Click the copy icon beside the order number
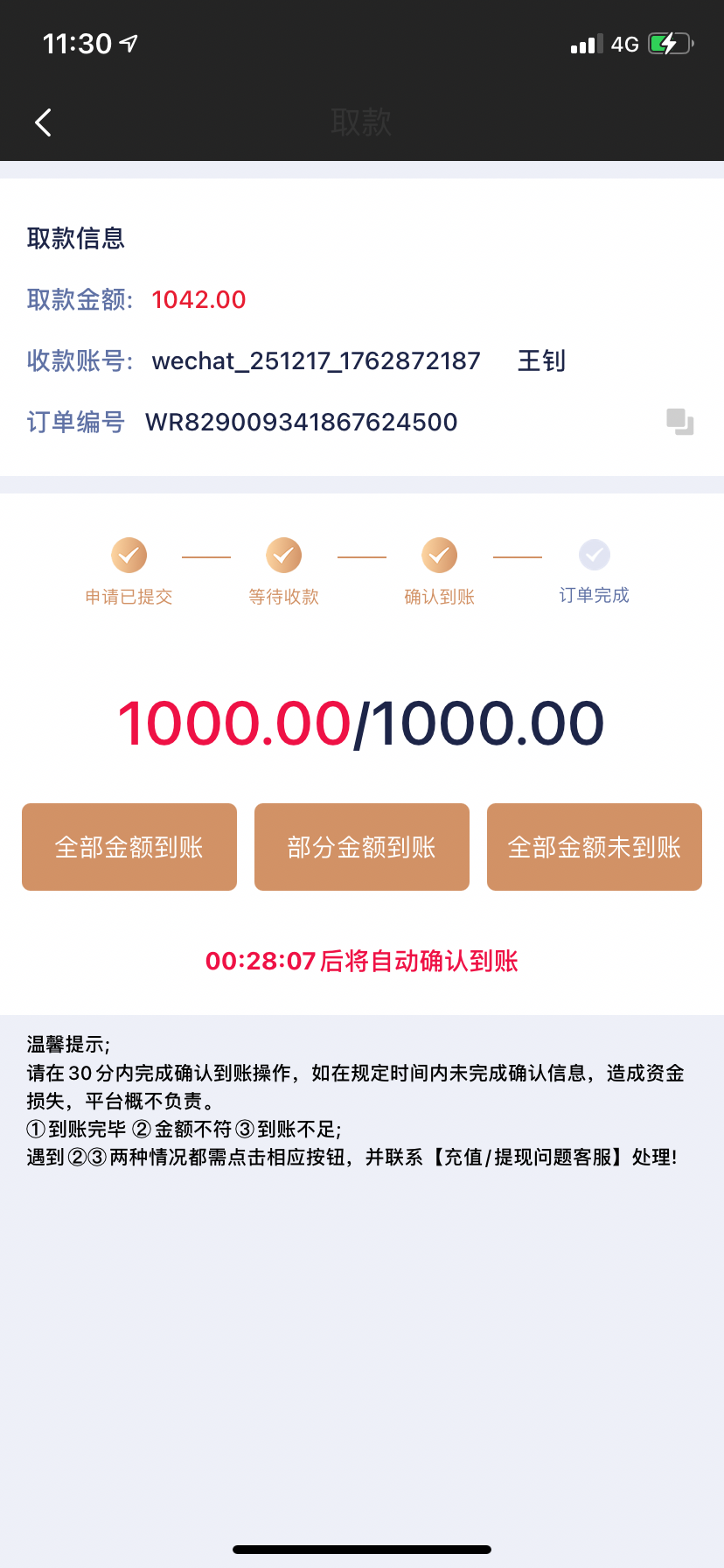 (x=680, y=422)
